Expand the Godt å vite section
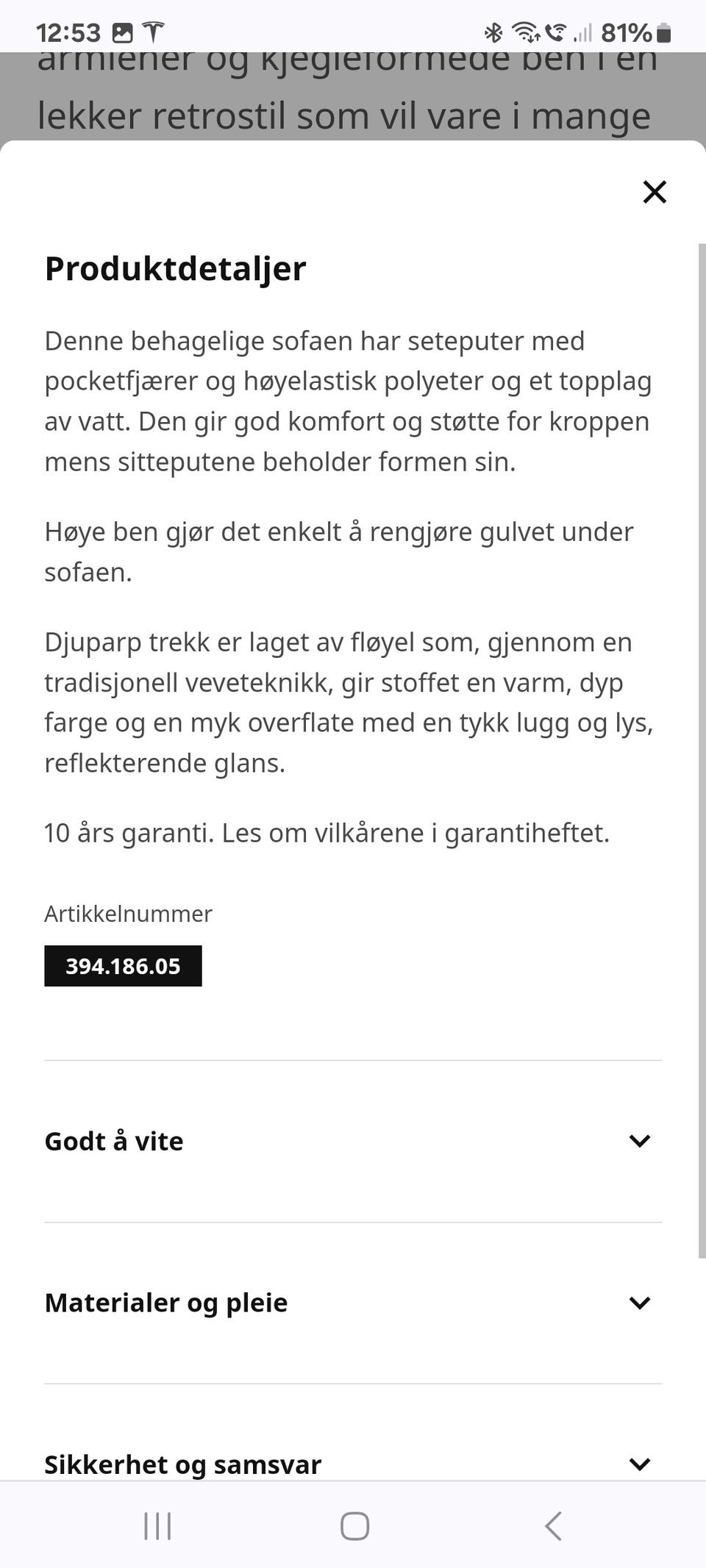 (x=639, y=1141)
